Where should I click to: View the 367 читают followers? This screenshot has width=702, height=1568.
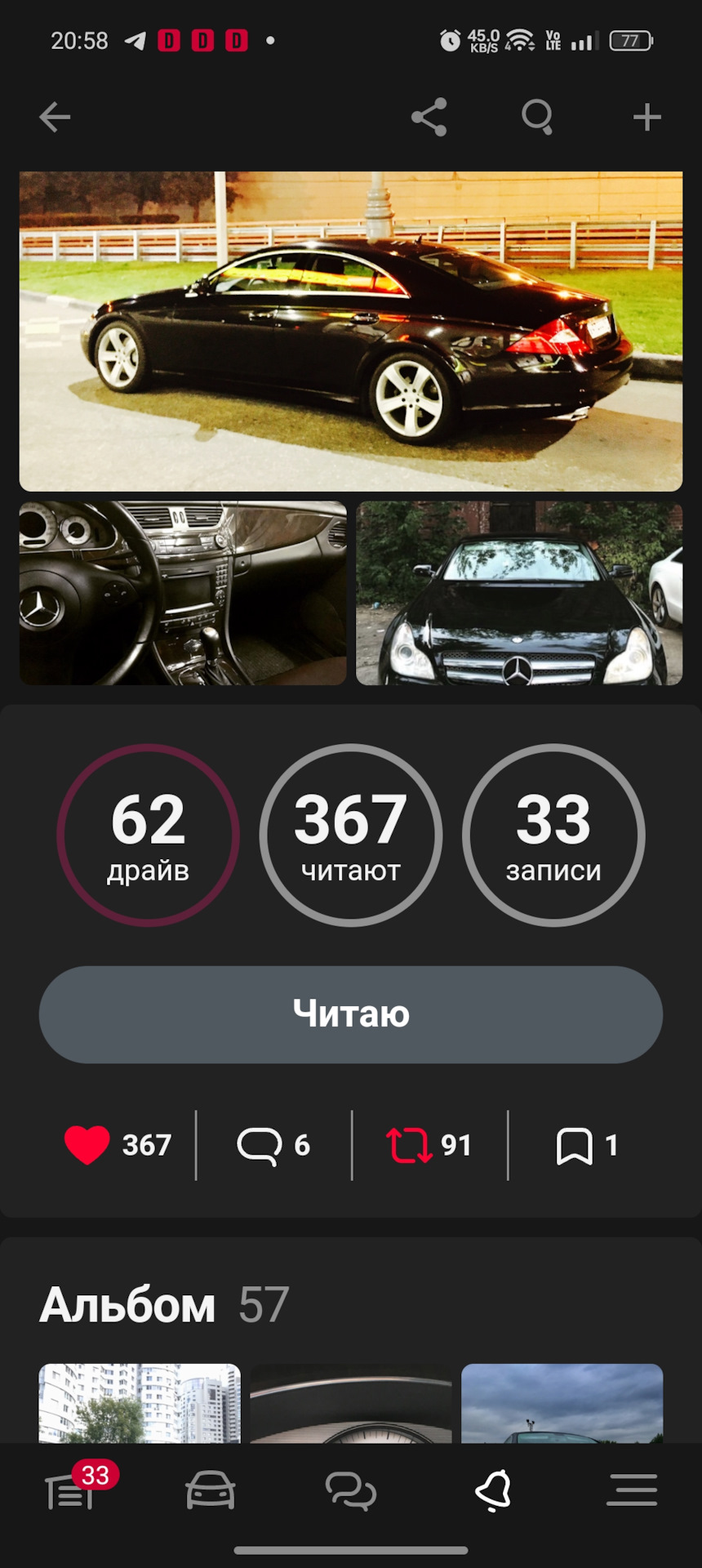tap(351, 835)
